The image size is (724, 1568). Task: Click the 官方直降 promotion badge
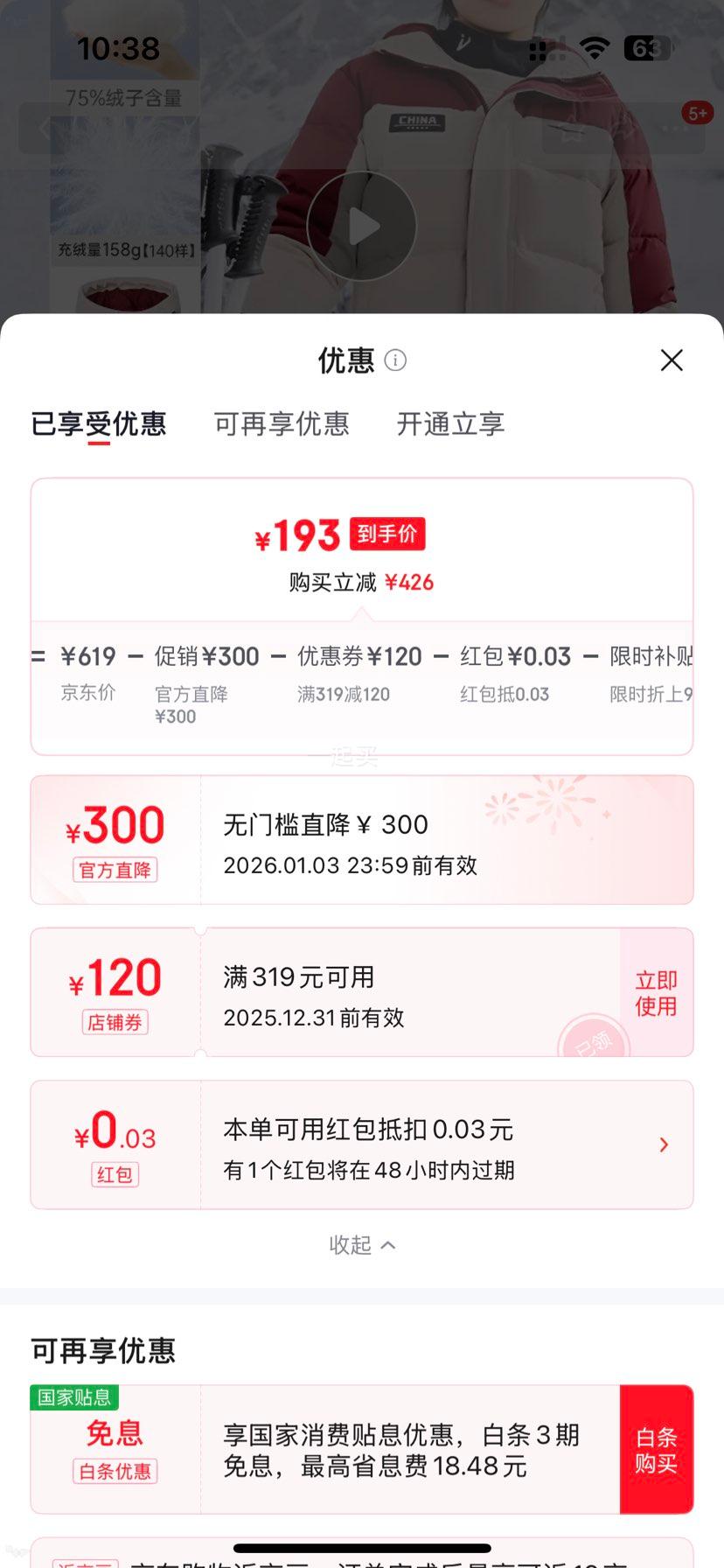pyautogui.click(x=115, y=871)
